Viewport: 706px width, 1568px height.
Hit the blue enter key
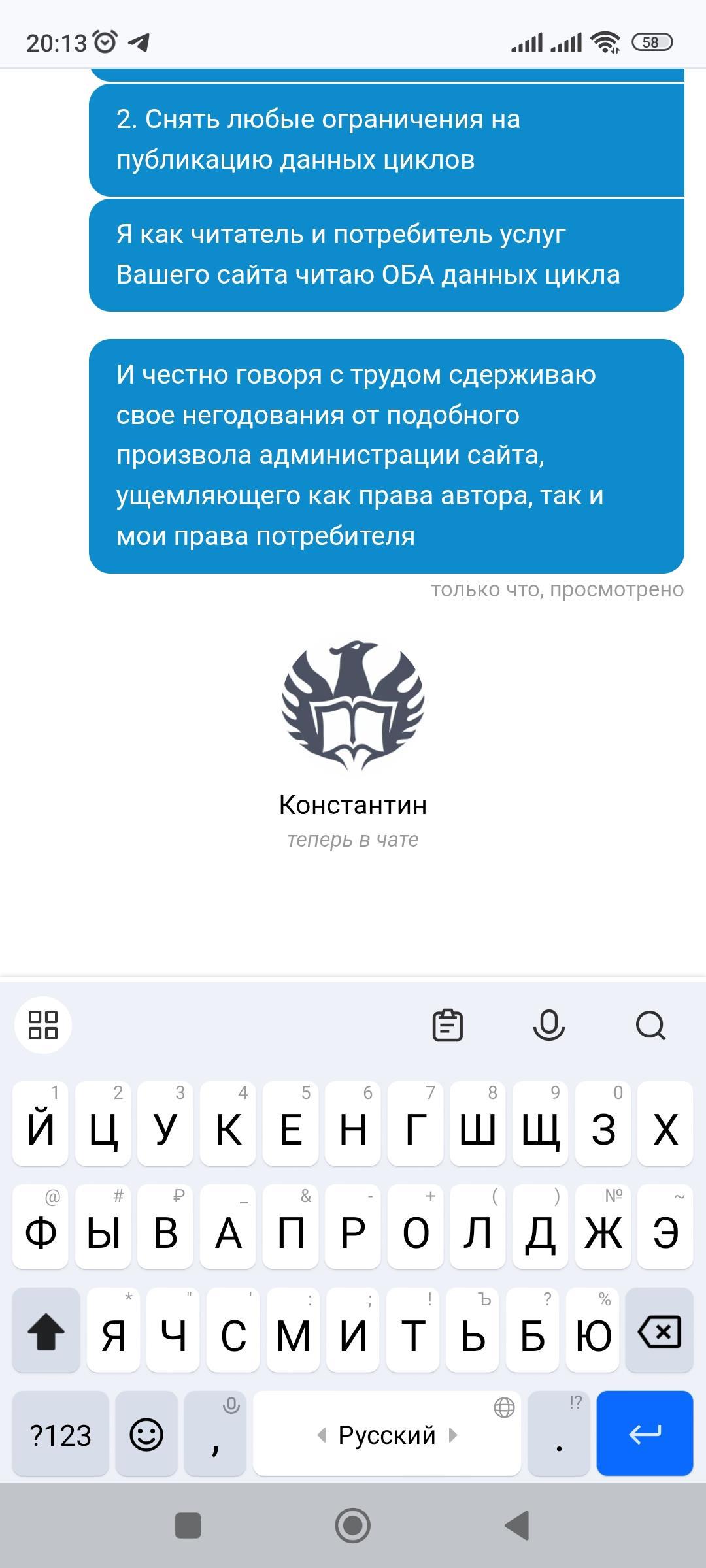(645, 1434)
